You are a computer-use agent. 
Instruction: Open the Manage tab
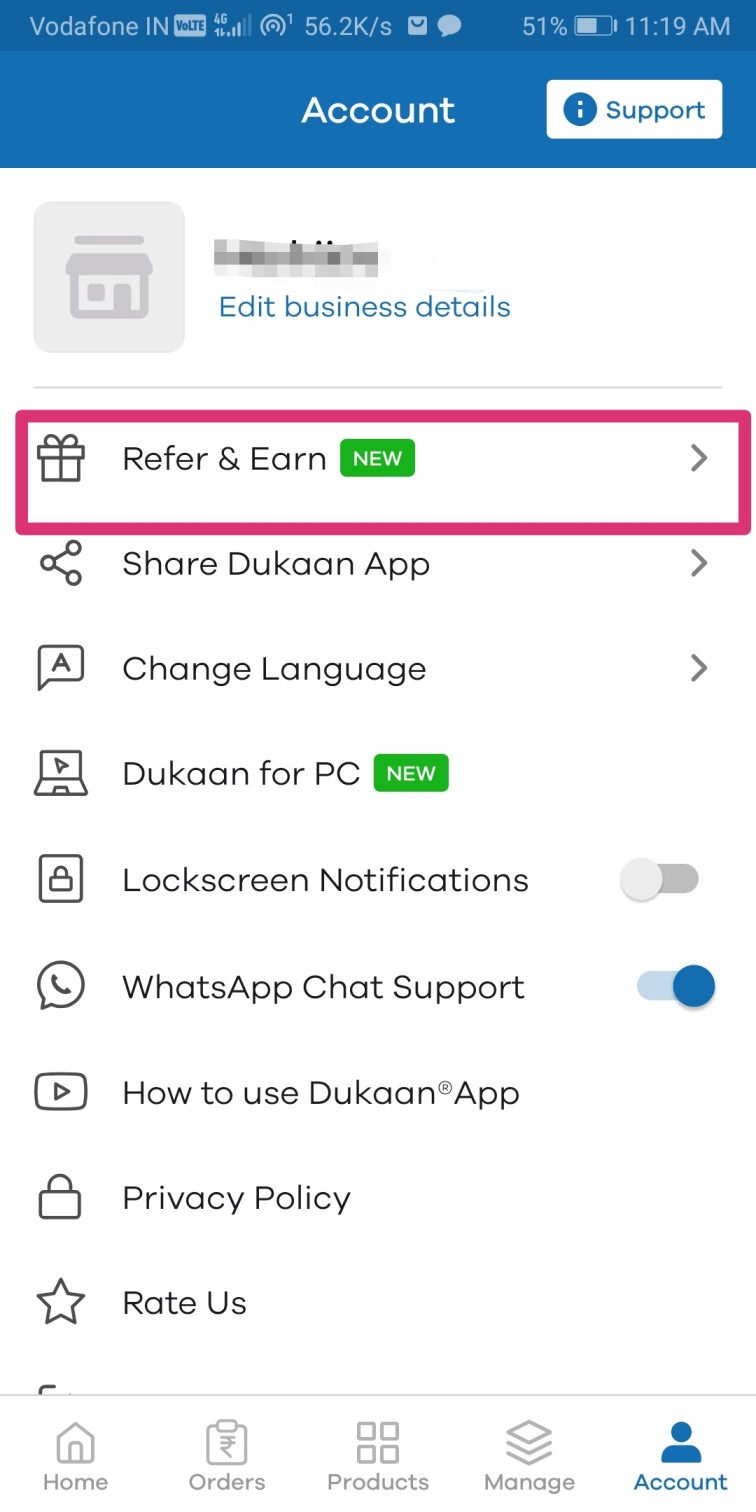tap(529, 1456)
